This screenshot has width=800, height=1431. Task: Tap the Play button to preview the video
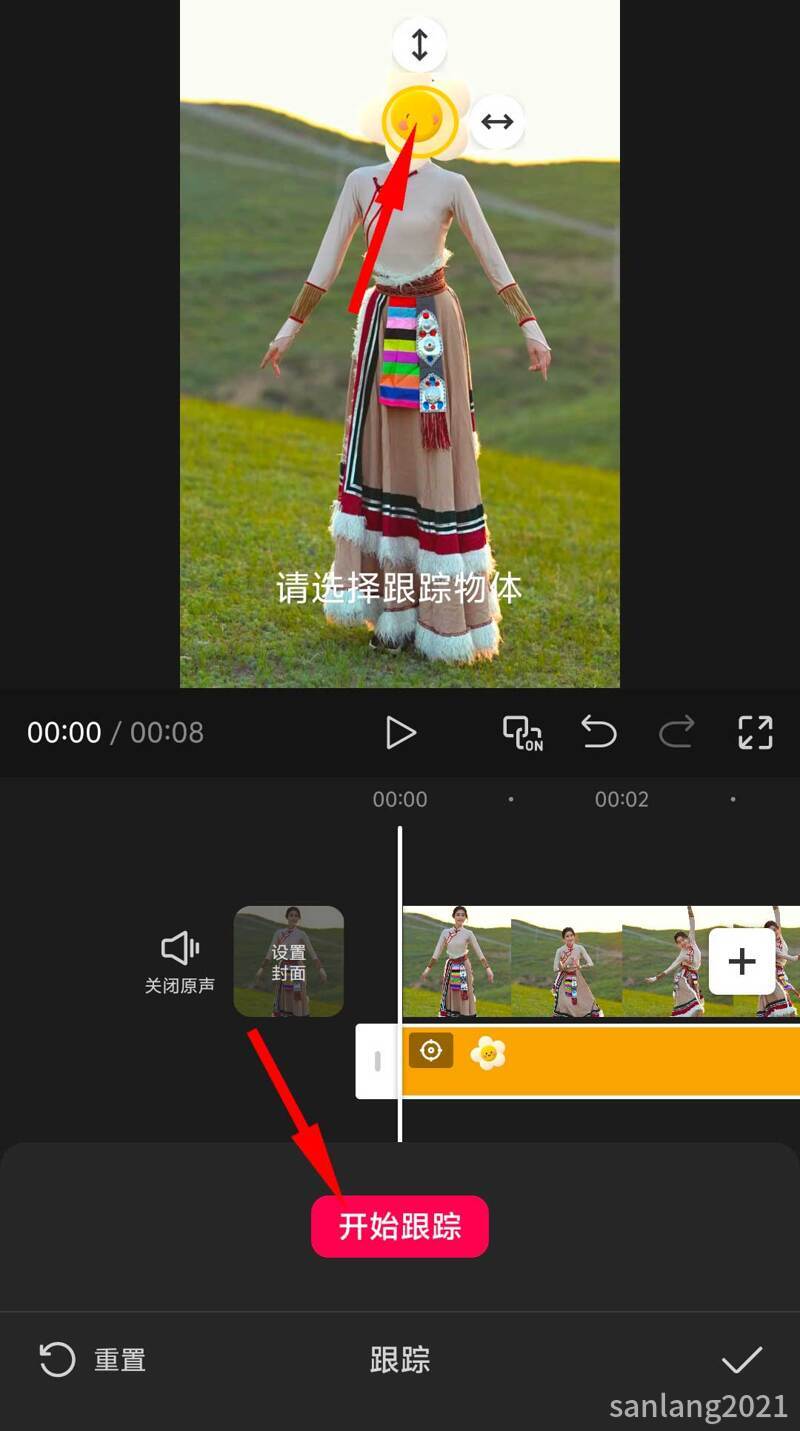pyautogui.click(x=401, y=732)
